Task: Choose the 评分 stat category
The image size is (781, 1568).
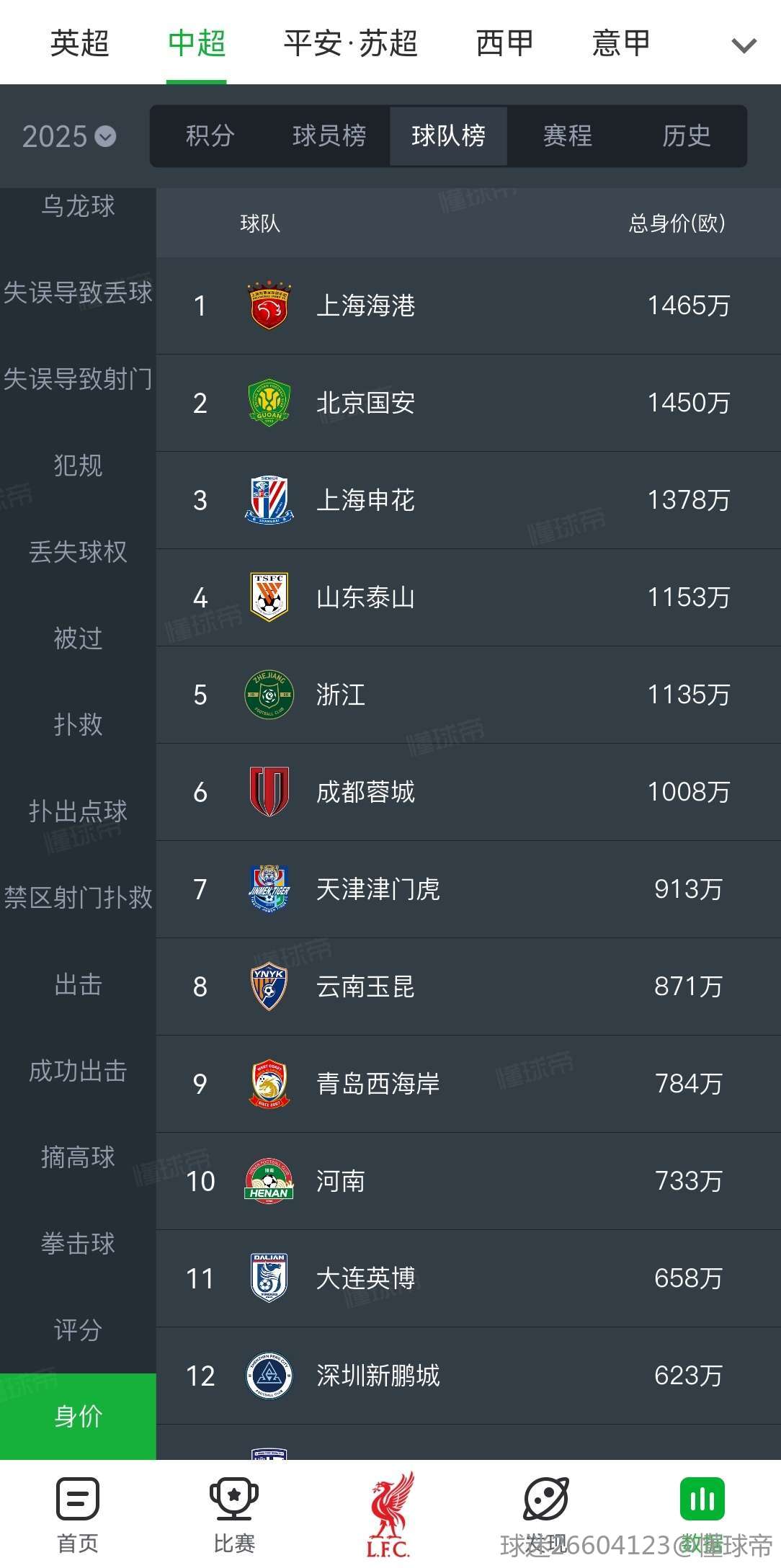Action: tap(78, 1330)
